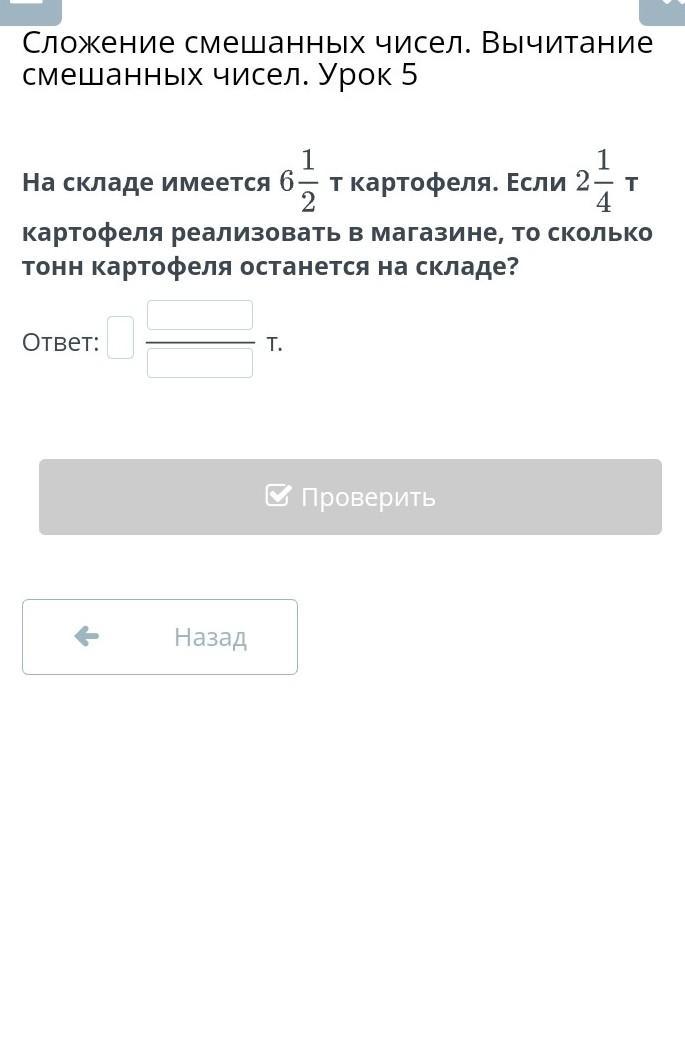This screenshot has height=1050, width=685.
Task: Go back with the Назад button
Action: pos(160,637)
